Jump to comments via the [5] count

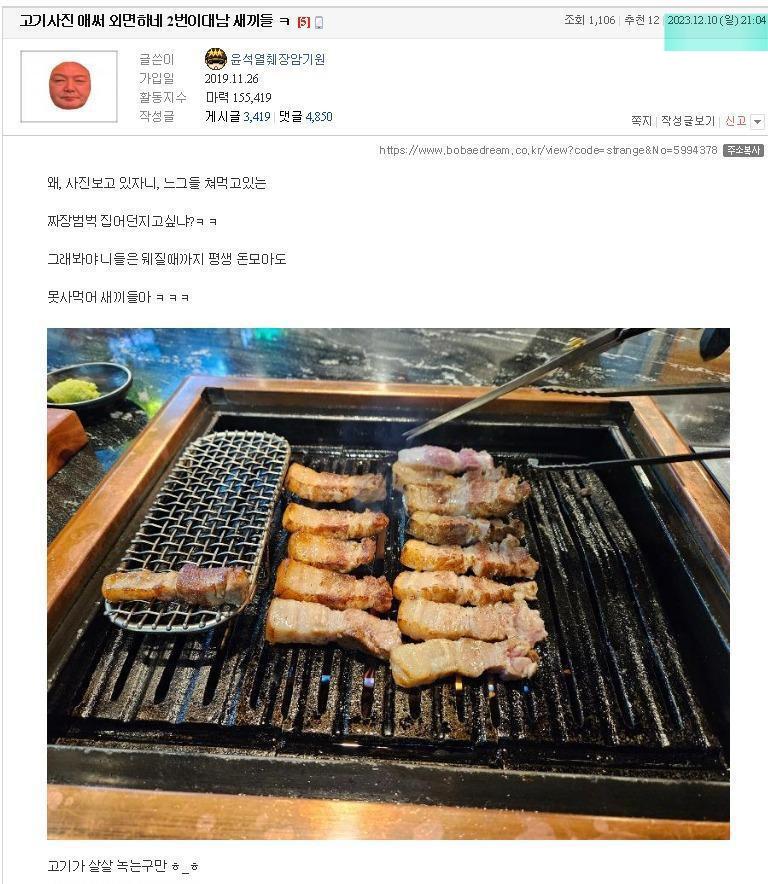304,22
